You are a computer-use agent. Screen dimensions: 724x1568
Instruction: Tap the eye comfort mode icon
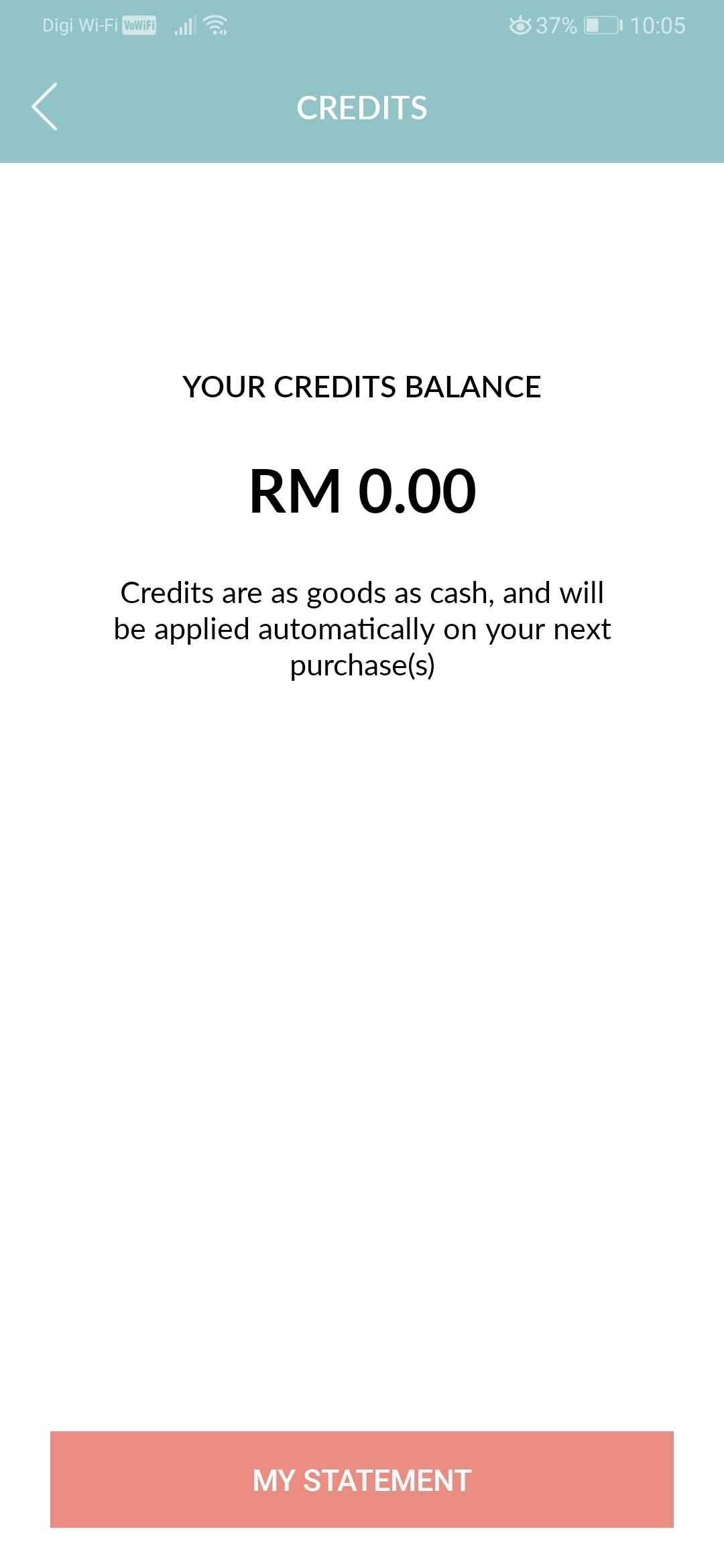click(522, 25)
